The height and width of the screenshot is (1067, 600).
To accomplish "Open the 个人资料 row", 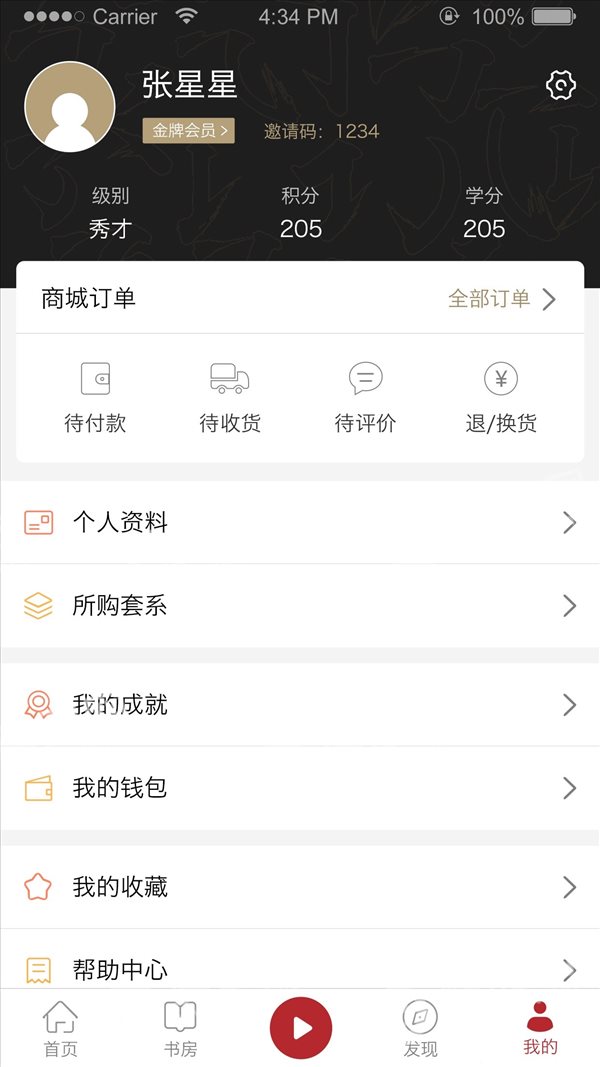I will 300,523.
